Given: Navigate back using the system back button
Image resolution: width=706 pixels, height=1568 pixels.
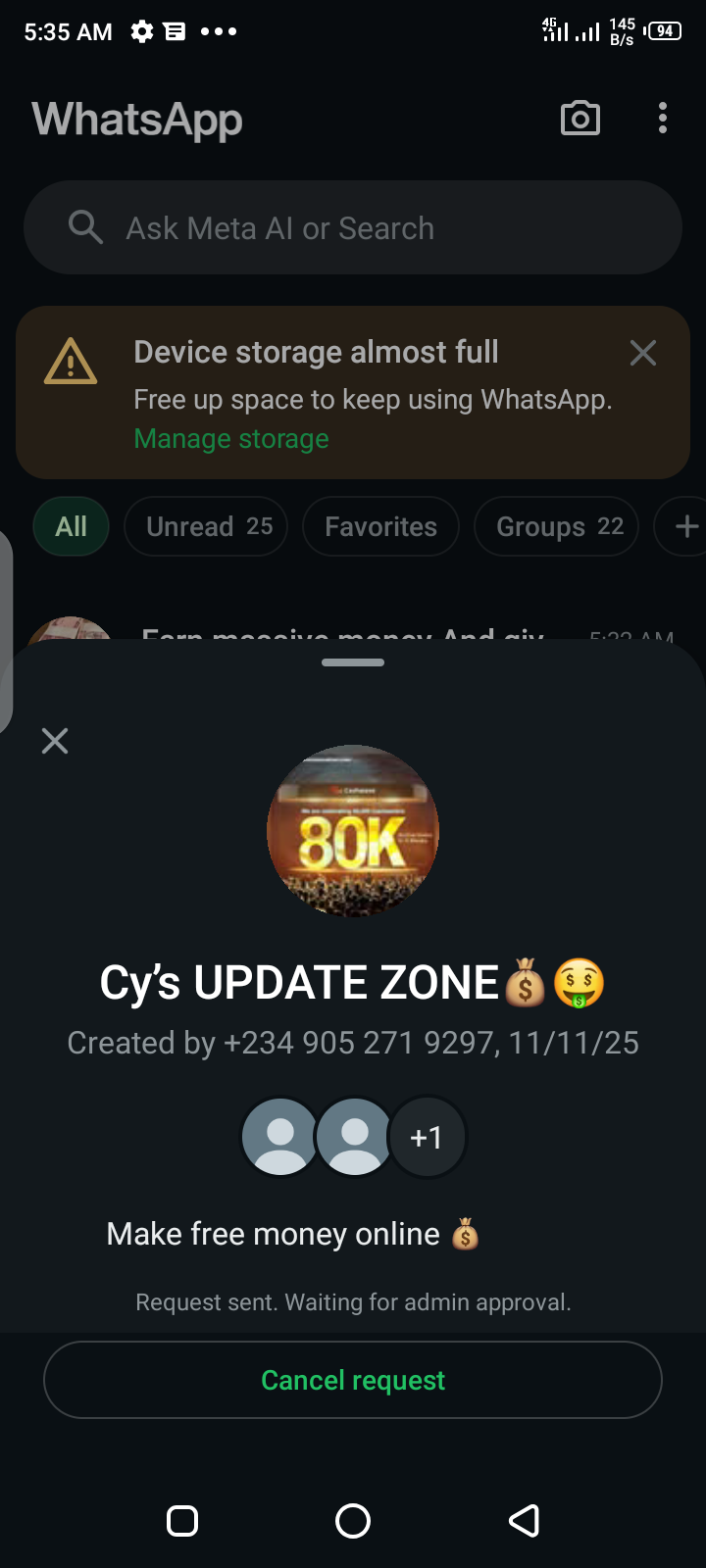Looking at the screenshot, I should pyautogui.click(x=524, y=1521).
